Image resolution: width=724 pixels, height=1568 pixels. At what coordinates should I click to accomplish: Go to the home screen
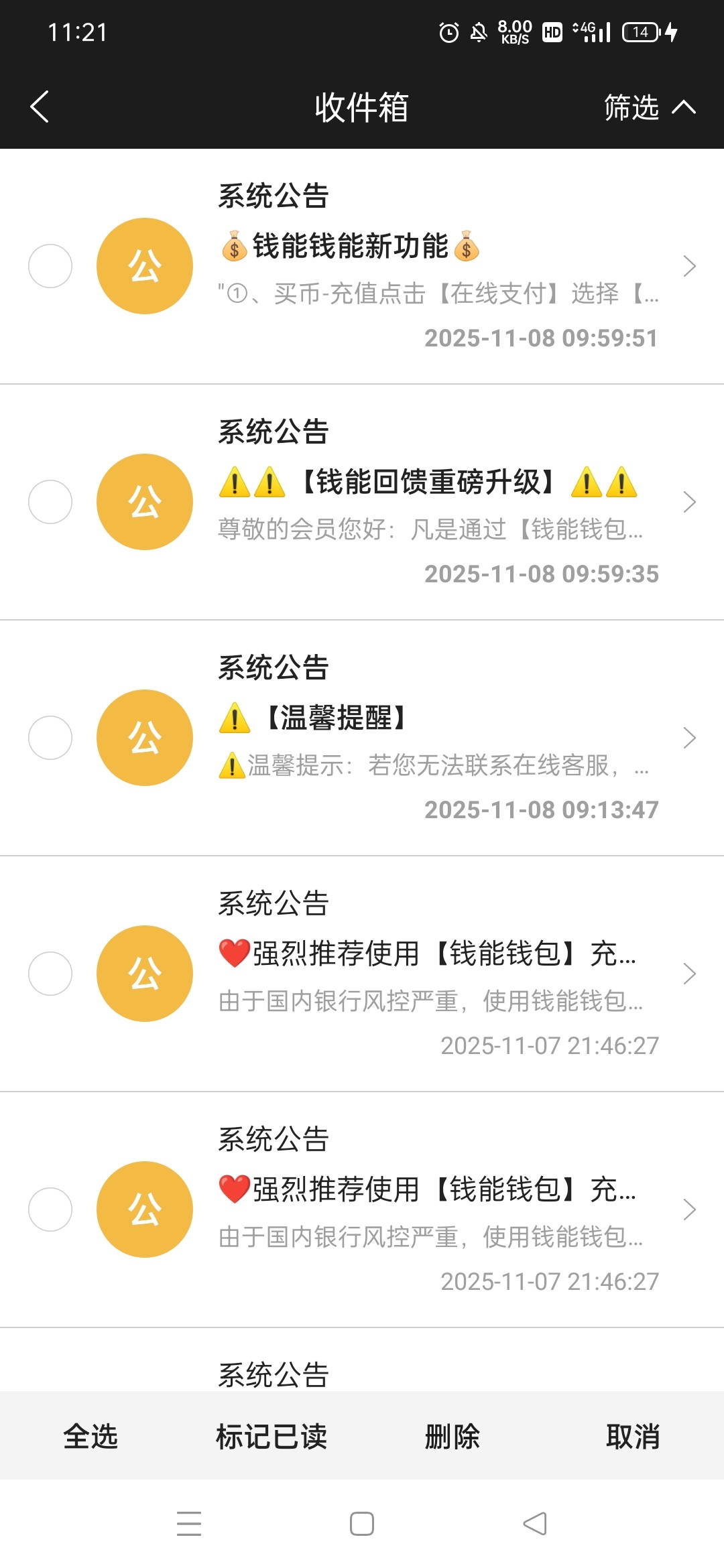(x=362, y=1524)
